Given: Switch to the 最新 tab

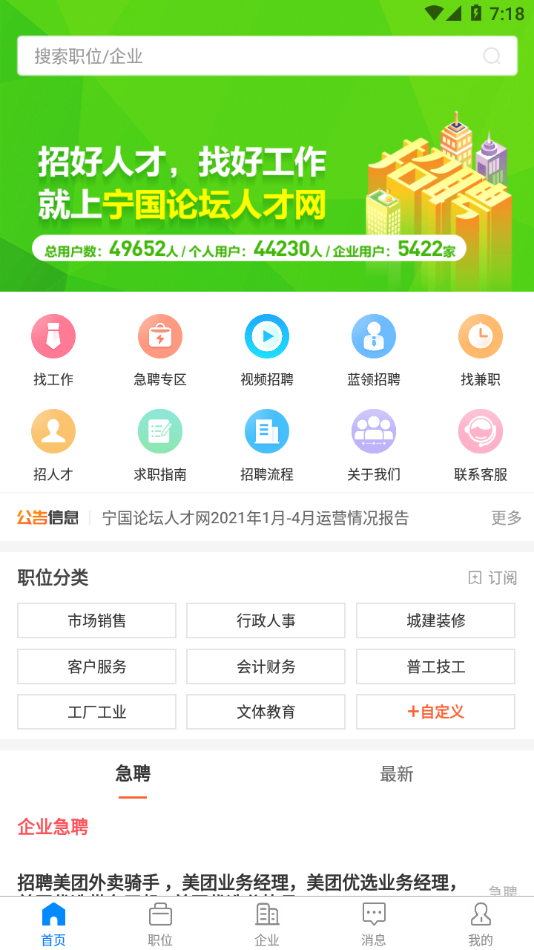Looking at the screenshot, I should (x=396, y=774).
